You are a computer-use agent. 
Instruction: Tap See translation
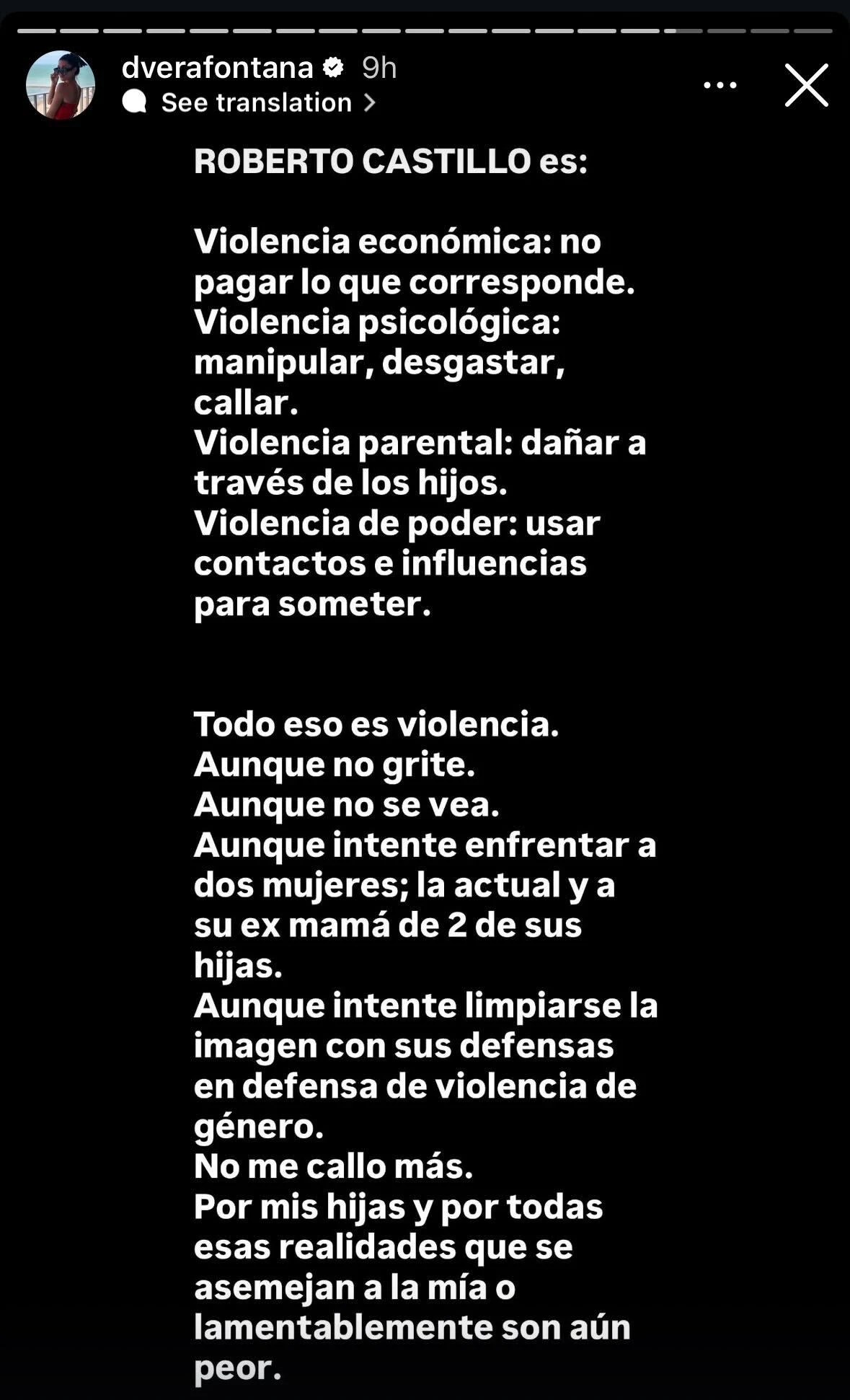[257, 102]
